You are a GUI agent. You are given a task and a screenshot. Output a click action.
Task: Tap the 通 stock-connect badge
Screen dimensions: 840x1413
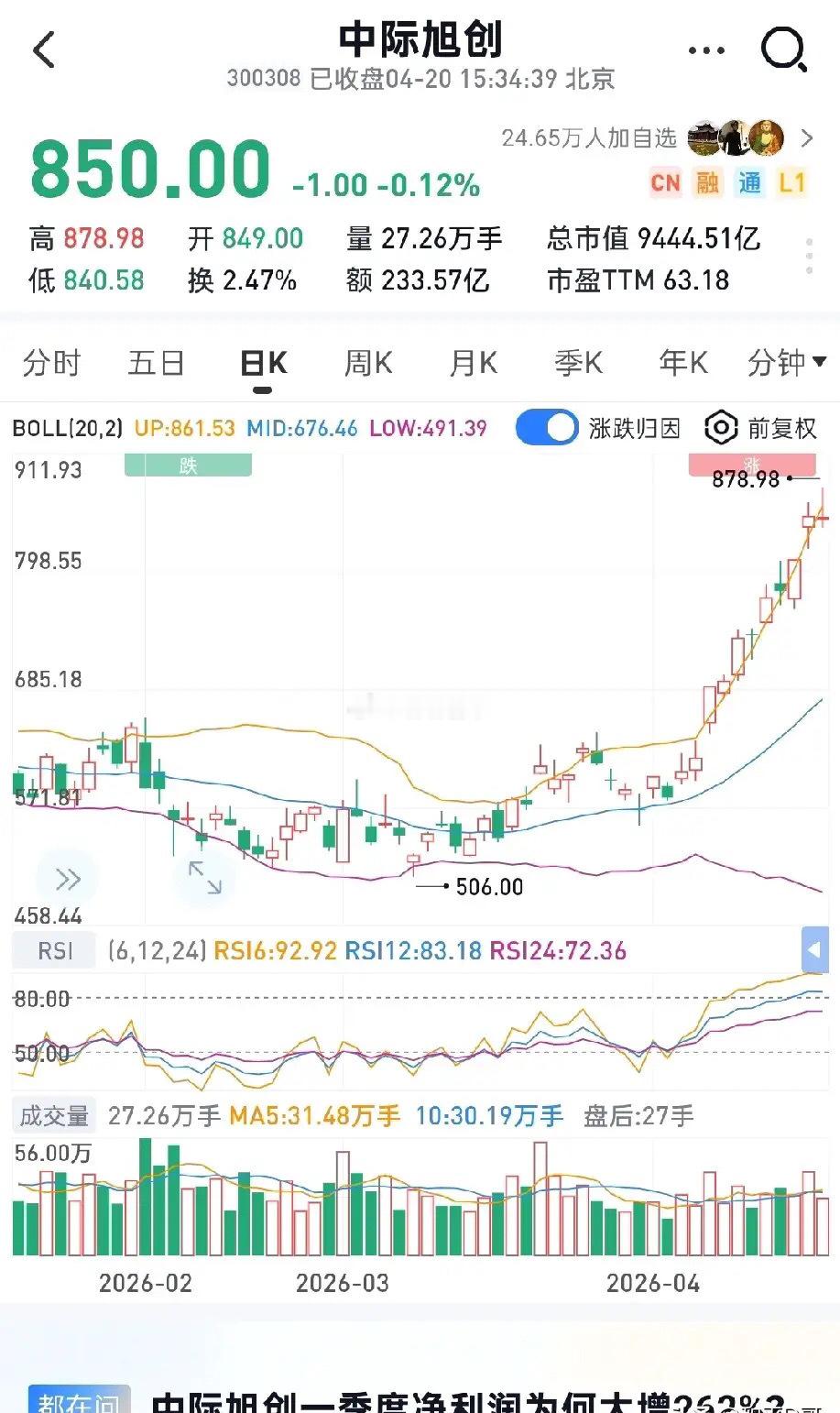pyautogui.click(x=749, y=183)
